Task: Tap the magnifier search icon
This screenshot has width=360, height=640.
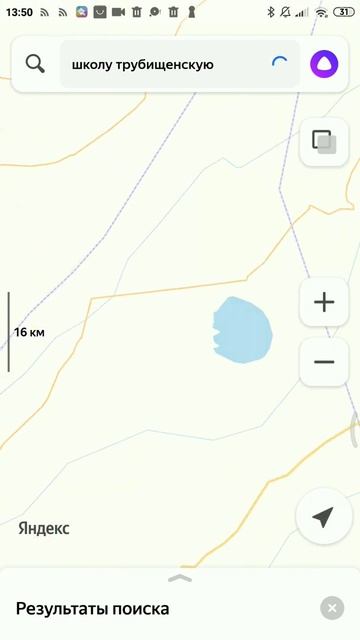Action: pyautogui.click(x=35, y=64)
